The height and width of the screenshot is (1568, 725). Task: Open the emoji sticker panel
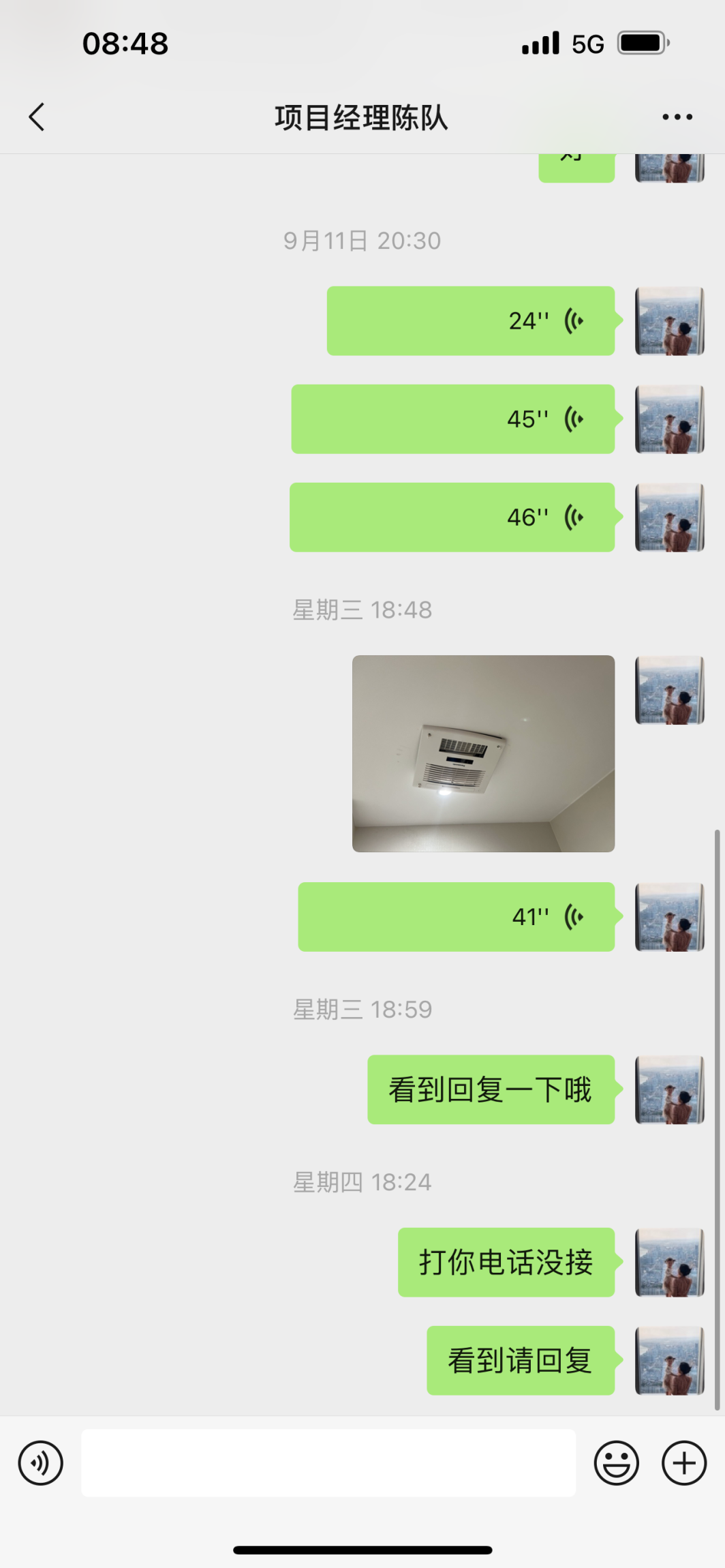click(616, 1462)
